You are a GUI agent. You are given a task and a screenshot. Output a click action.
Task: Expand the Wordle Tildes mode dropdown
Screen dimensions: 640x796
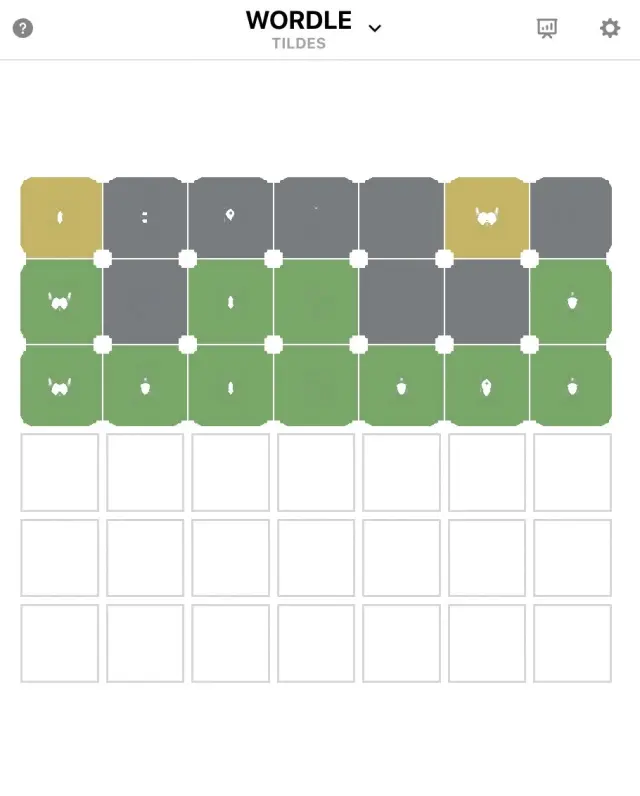click(375, 28)
